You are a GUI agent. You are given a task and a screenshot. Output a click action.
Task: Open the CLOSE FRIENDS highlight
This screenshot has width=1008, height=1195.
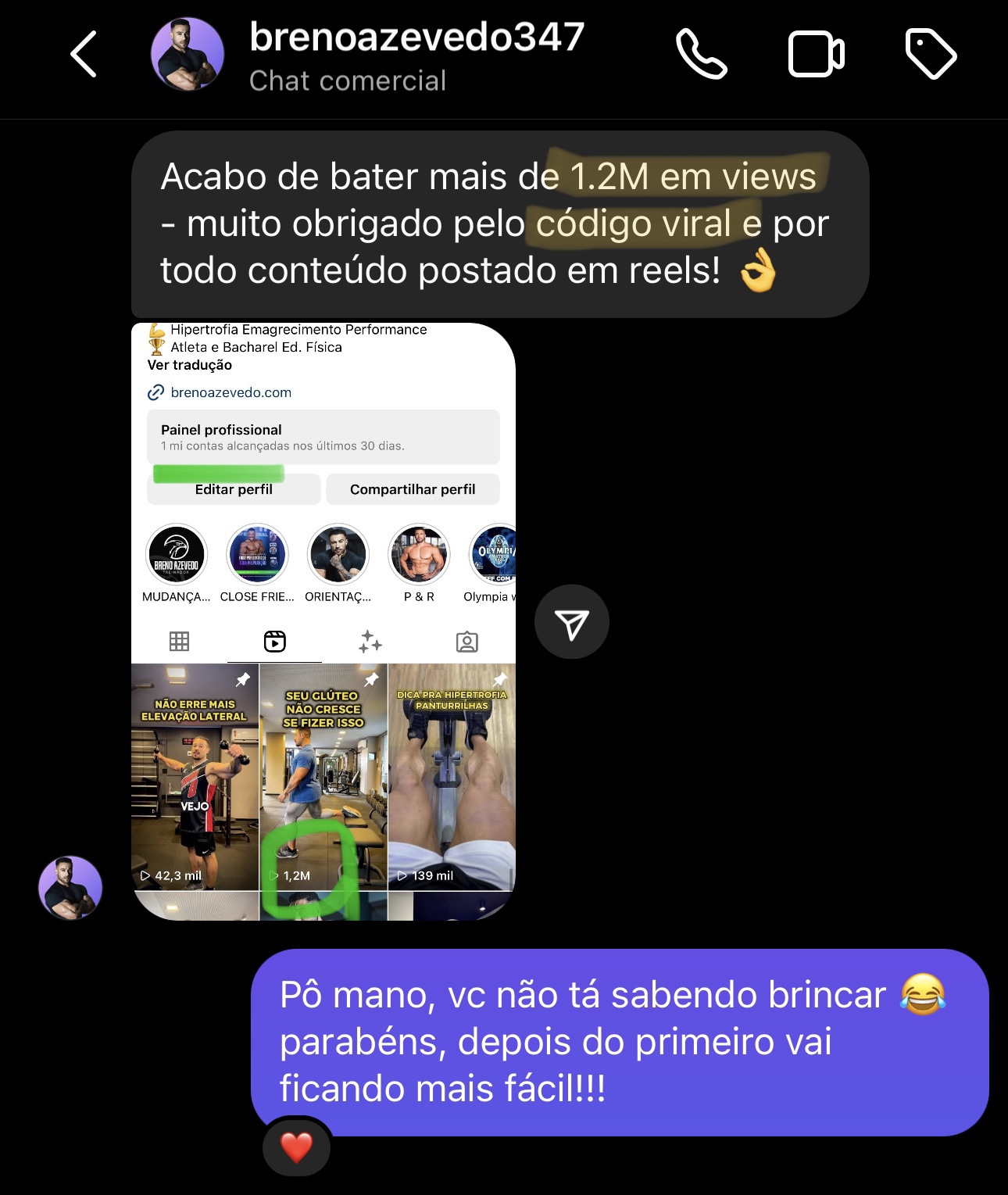[x=257, y=554]
